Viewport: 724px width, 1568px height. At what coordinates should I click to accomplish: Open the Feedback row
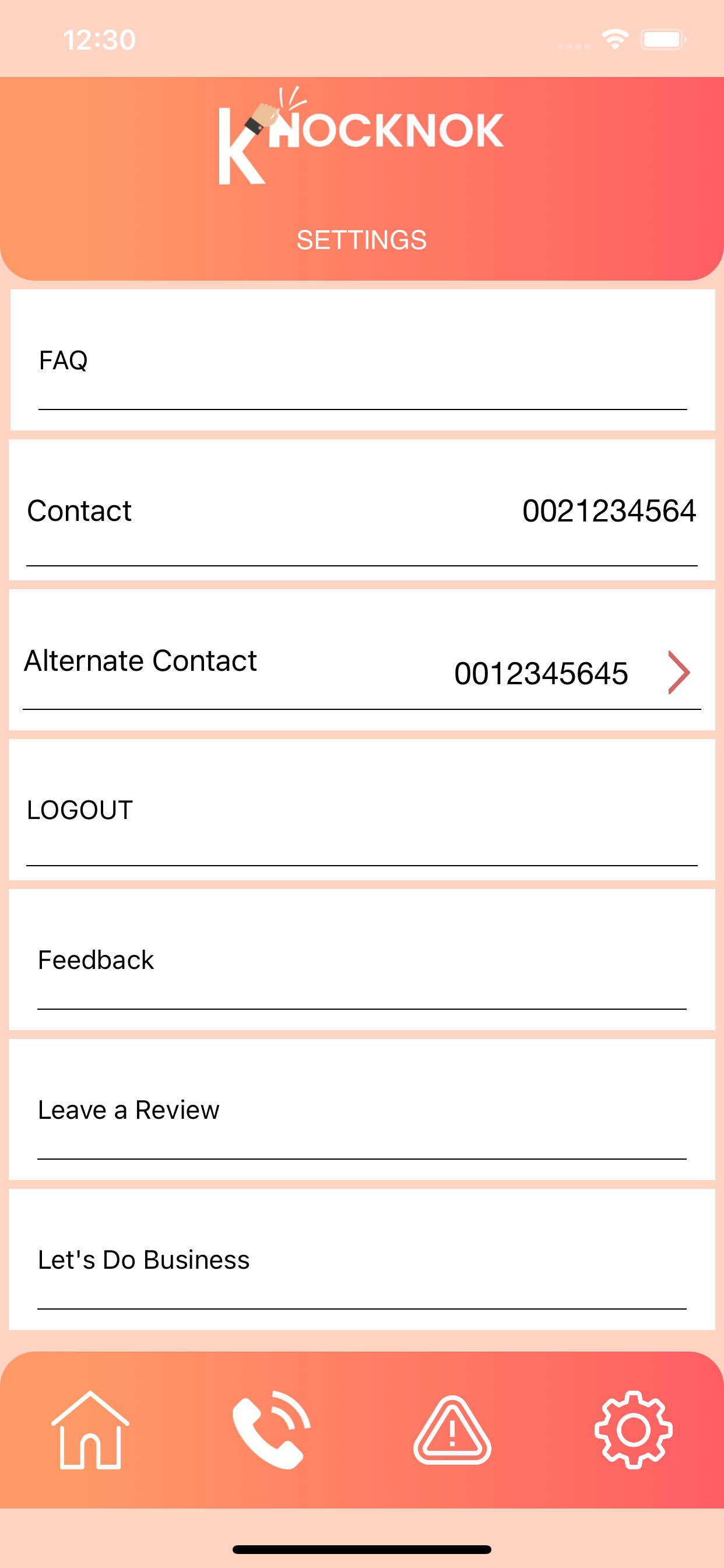pyautogui.click(x=362, y=960)
